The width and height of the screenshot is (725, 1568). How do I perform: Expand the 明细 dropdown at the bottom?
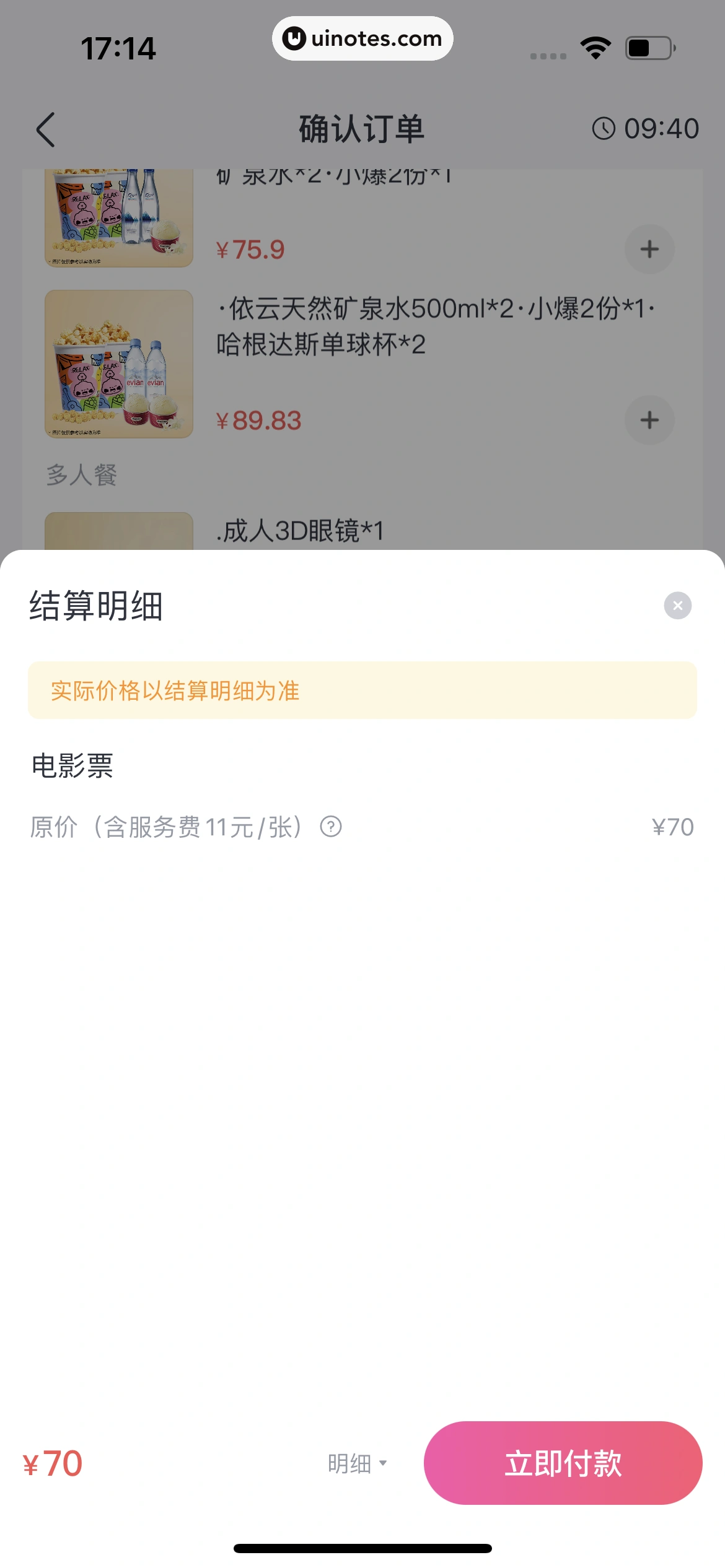358,1462
